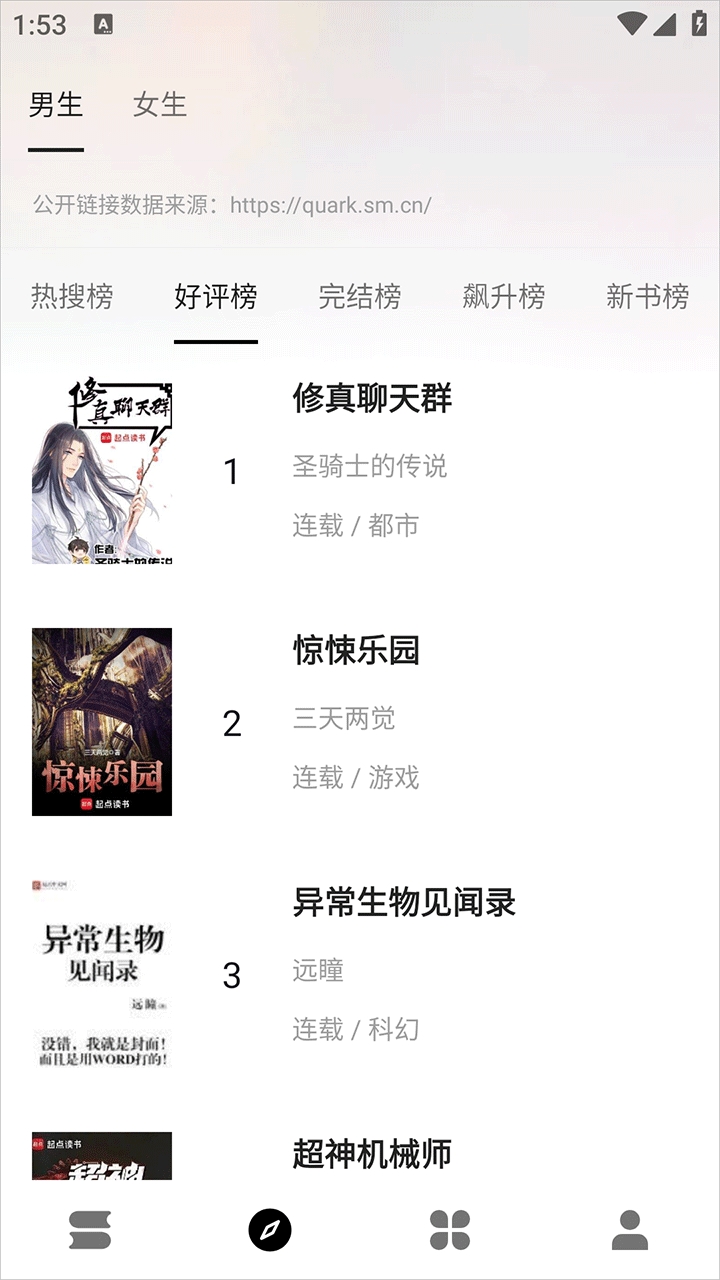This screenshot has height=1280, width=720.
Task: Select the 热搜榜 ranking tab
Action: tap(72, 297)
